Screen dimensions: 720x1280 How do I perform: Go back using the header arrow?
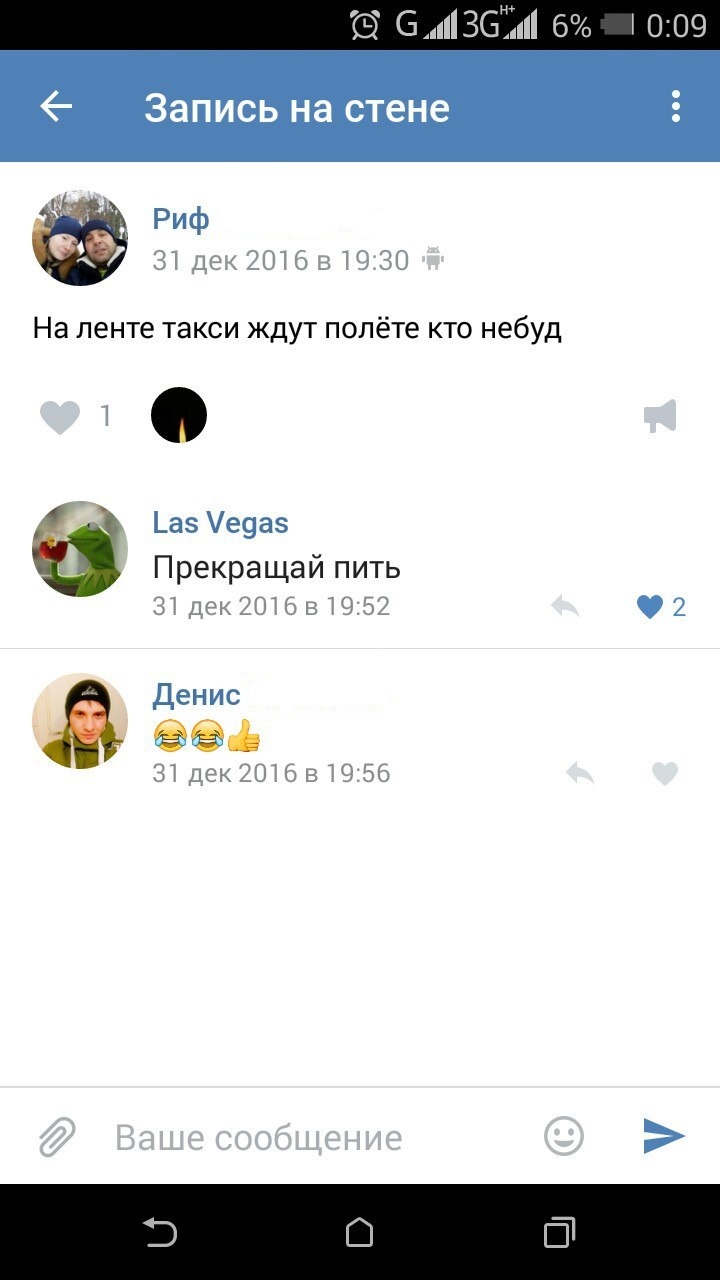[57, 107]
